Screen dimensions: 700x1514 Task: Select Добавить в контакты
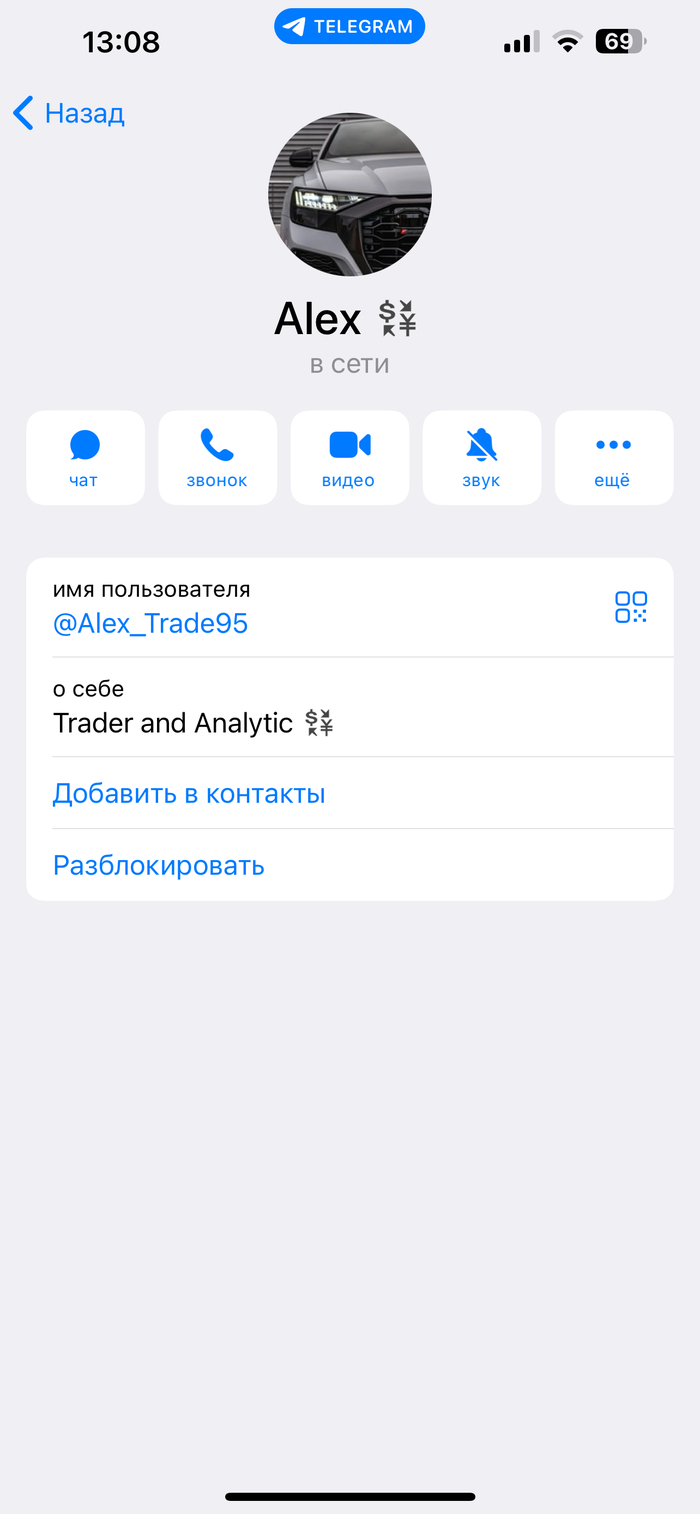tap(189, 794)
